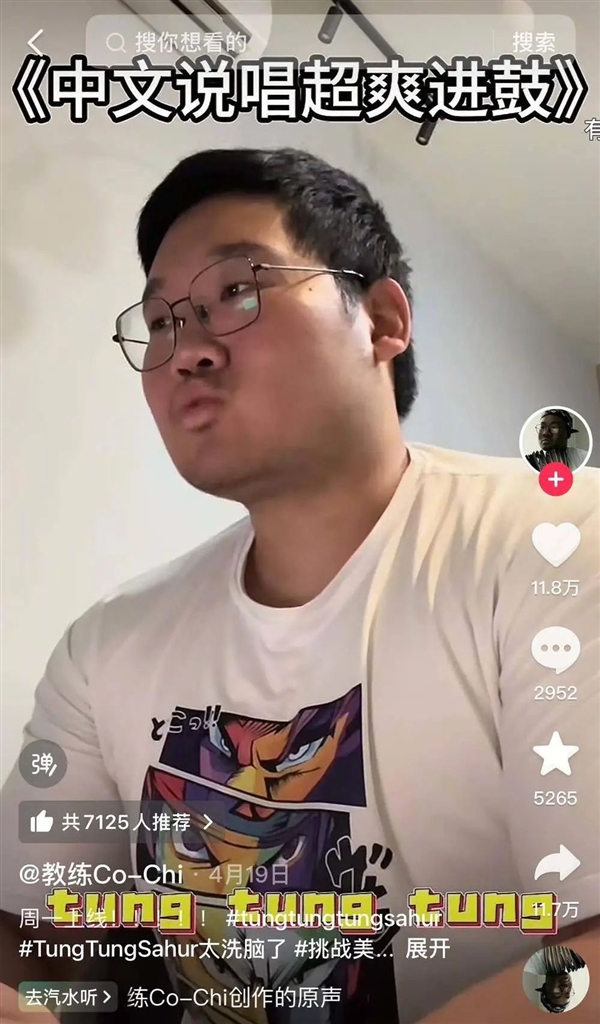This screenshot has width=600, height=1024.
Task: Like this video with the heart icon
Action: point(555,545)
